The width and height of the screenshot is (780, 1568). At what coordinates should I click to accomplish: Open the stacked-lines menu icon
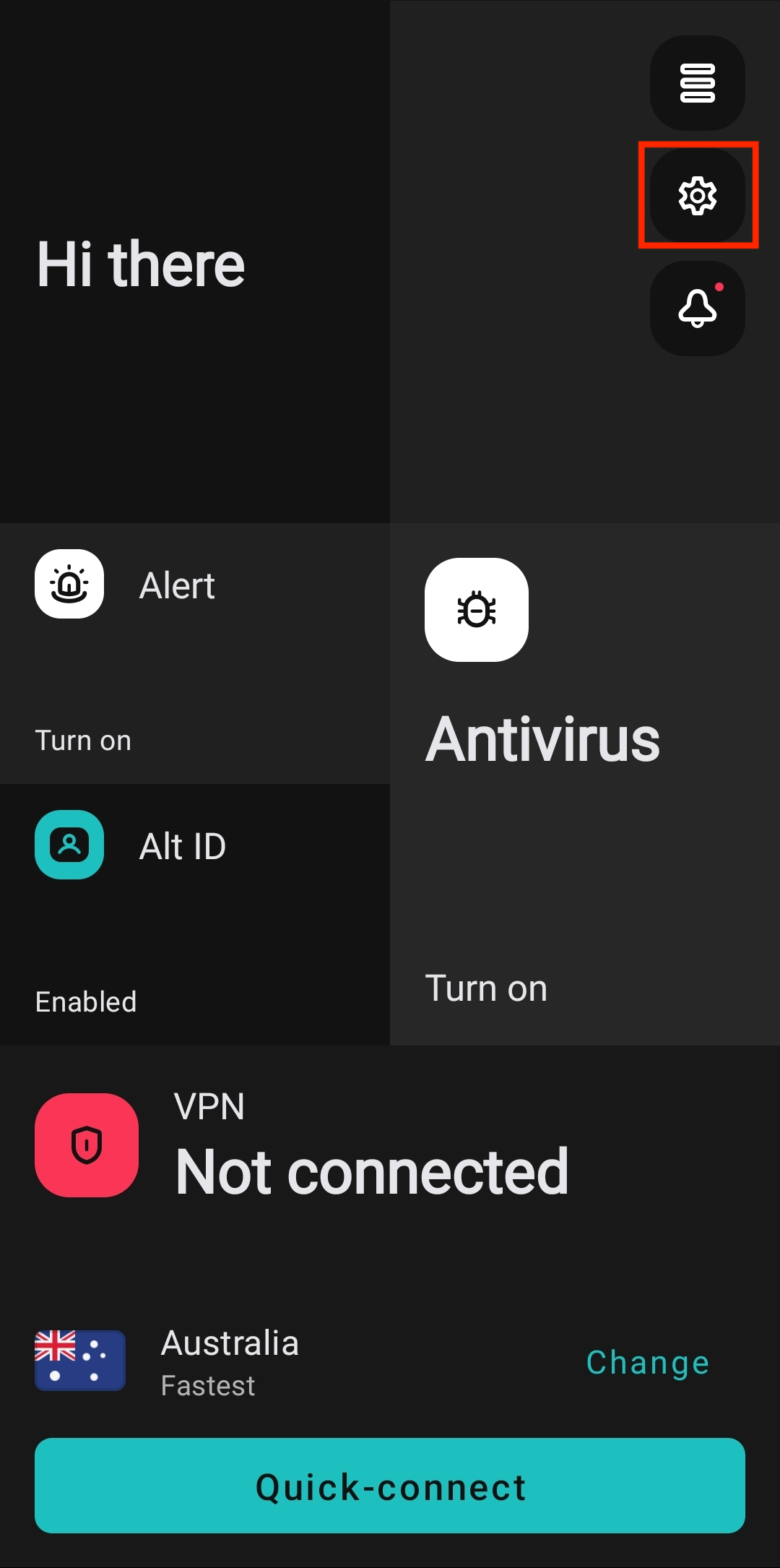click(x=697, y=83)
